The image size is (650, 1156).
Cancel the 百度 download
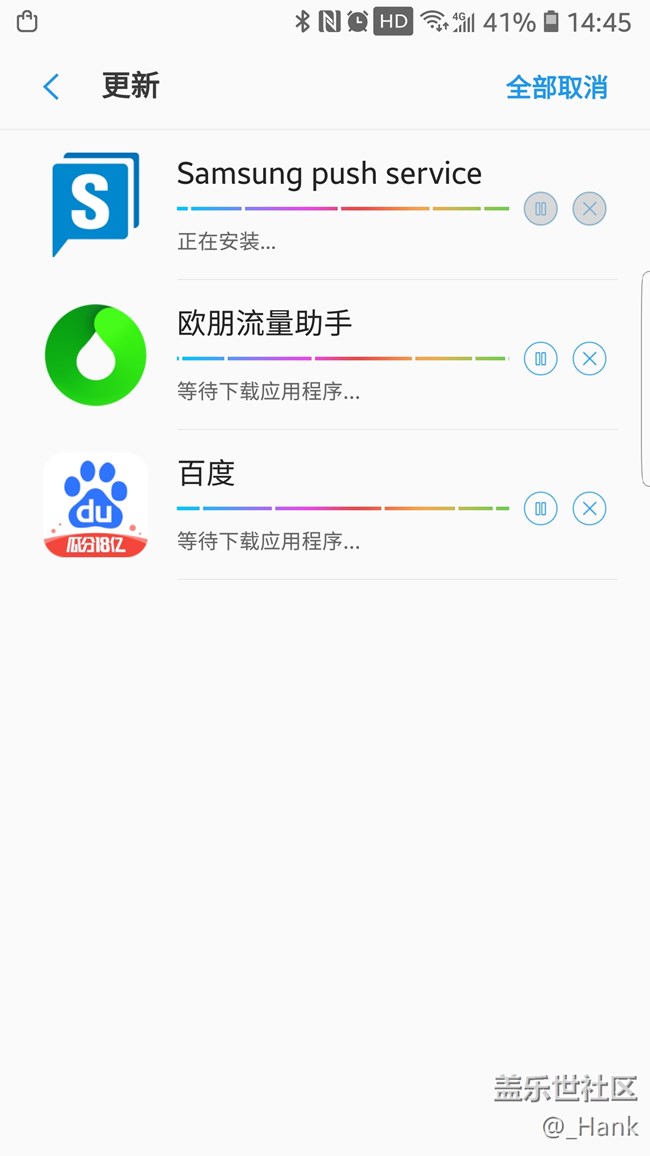coord(590,509)
